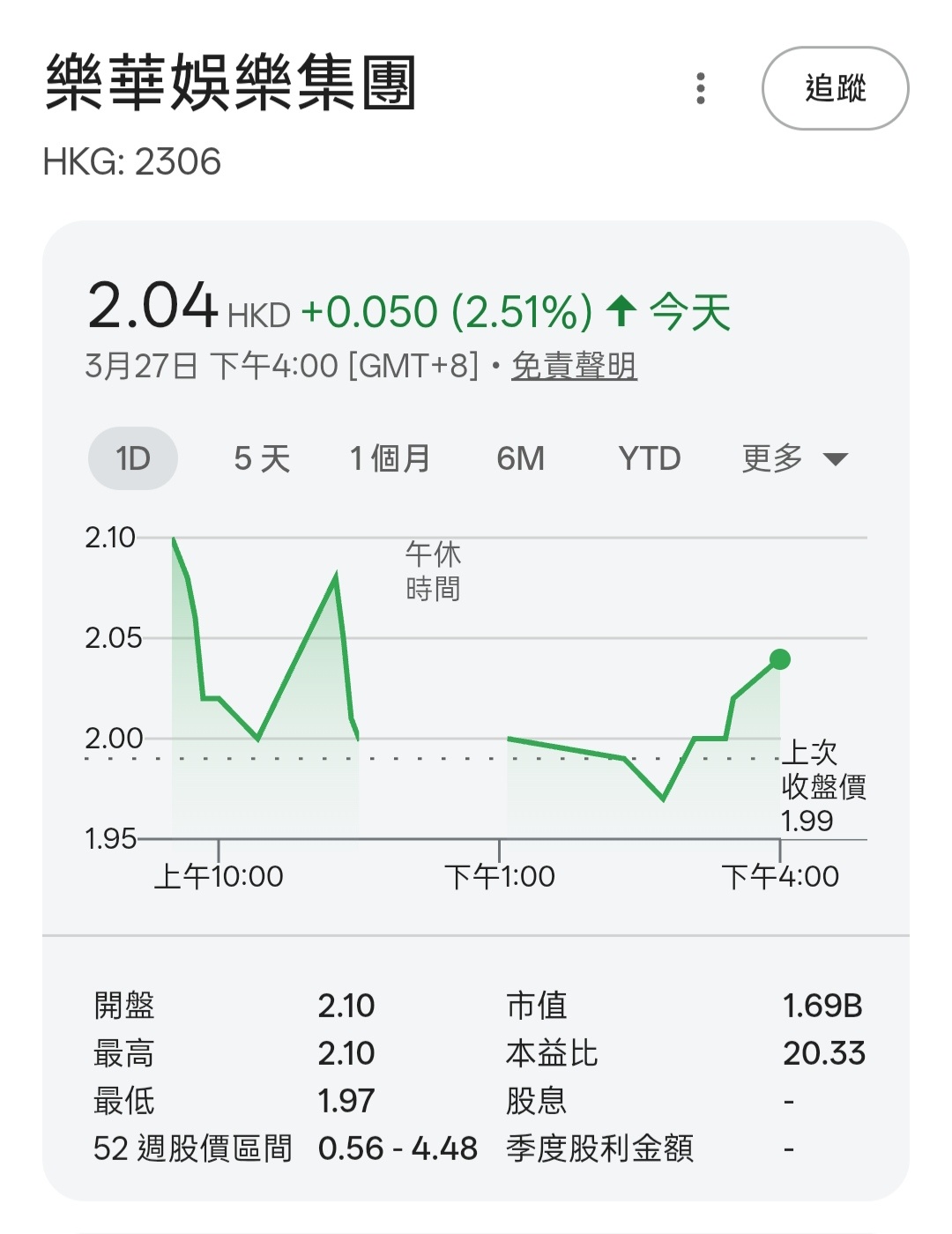Expand the 更多 range dropdown

[794, 458]
